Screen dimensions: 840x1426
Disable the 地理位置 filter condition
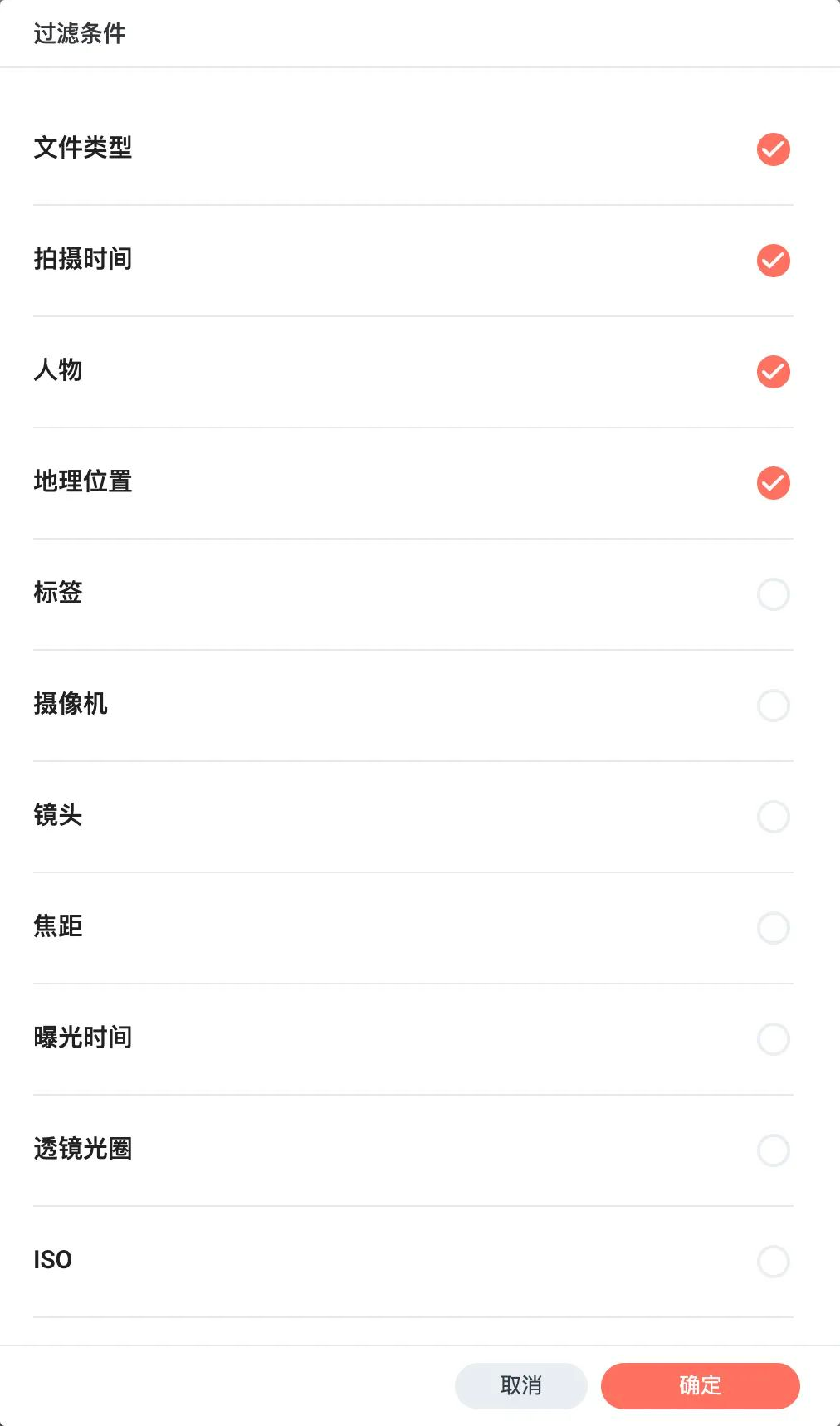[x=773, y=483]
